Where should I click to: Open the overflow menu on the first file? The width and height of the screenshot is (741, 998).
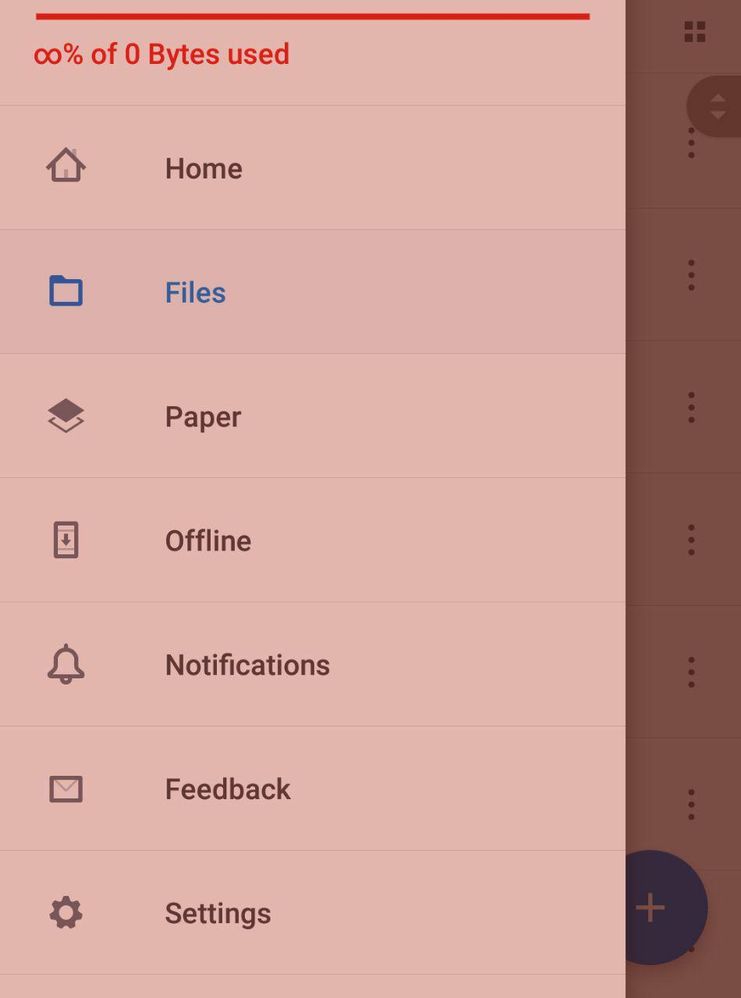(x=690, y=143)
